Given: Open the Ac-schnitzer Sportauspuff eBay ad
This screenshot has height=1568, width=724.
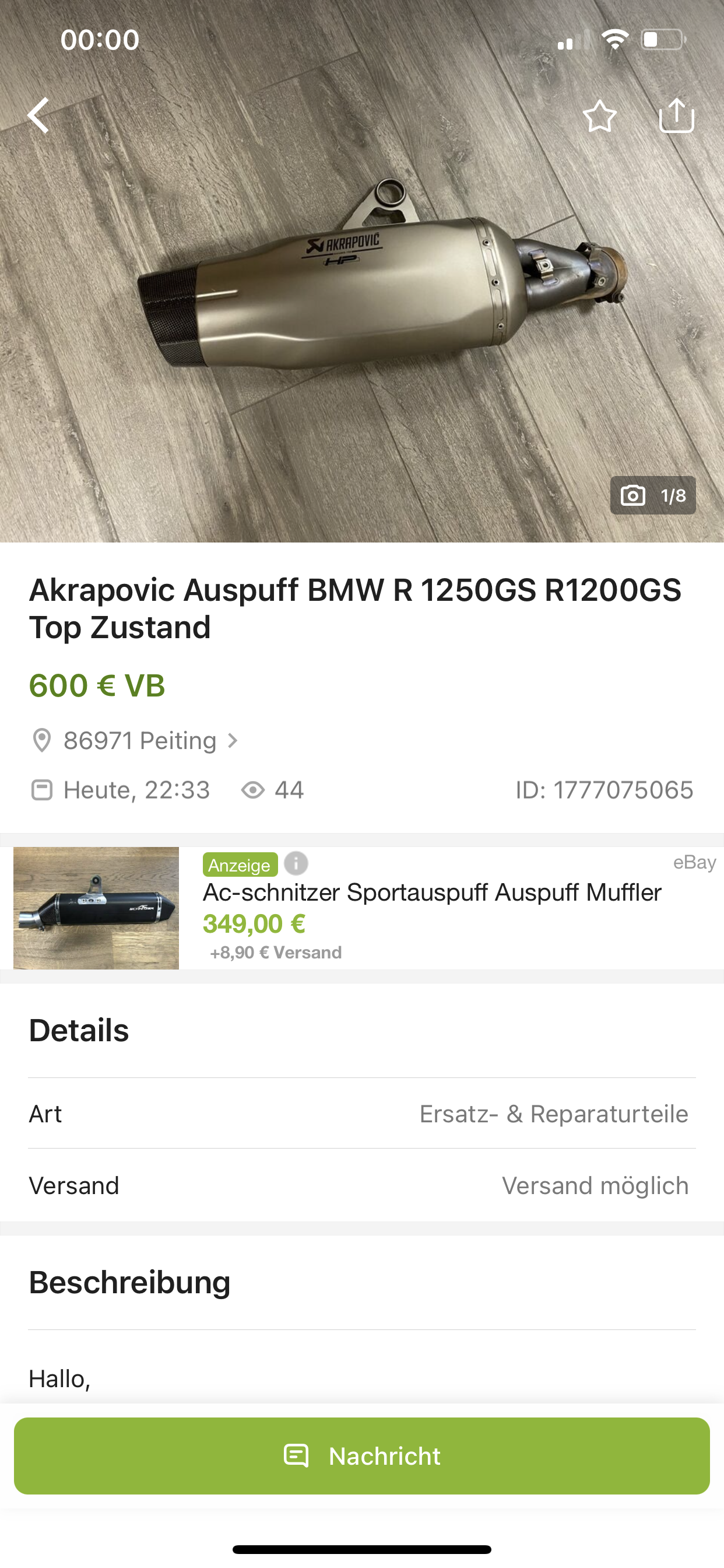Looking at the screenshot, I should [x=431, y=892].
